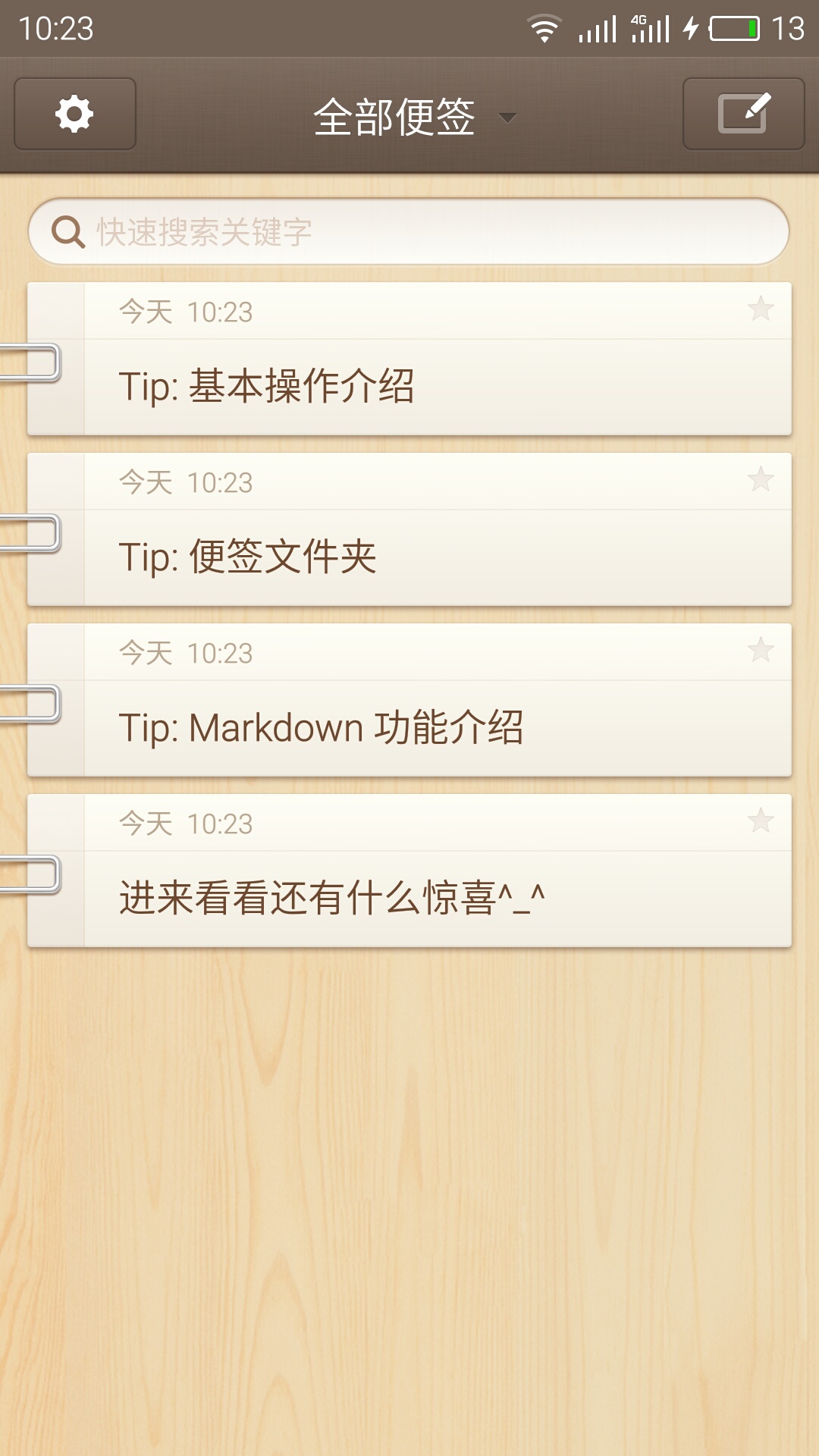Star the note Tip: 便签文件夹
The width and height of the screenshot is (819, 1456).
(x=761, y=479)
